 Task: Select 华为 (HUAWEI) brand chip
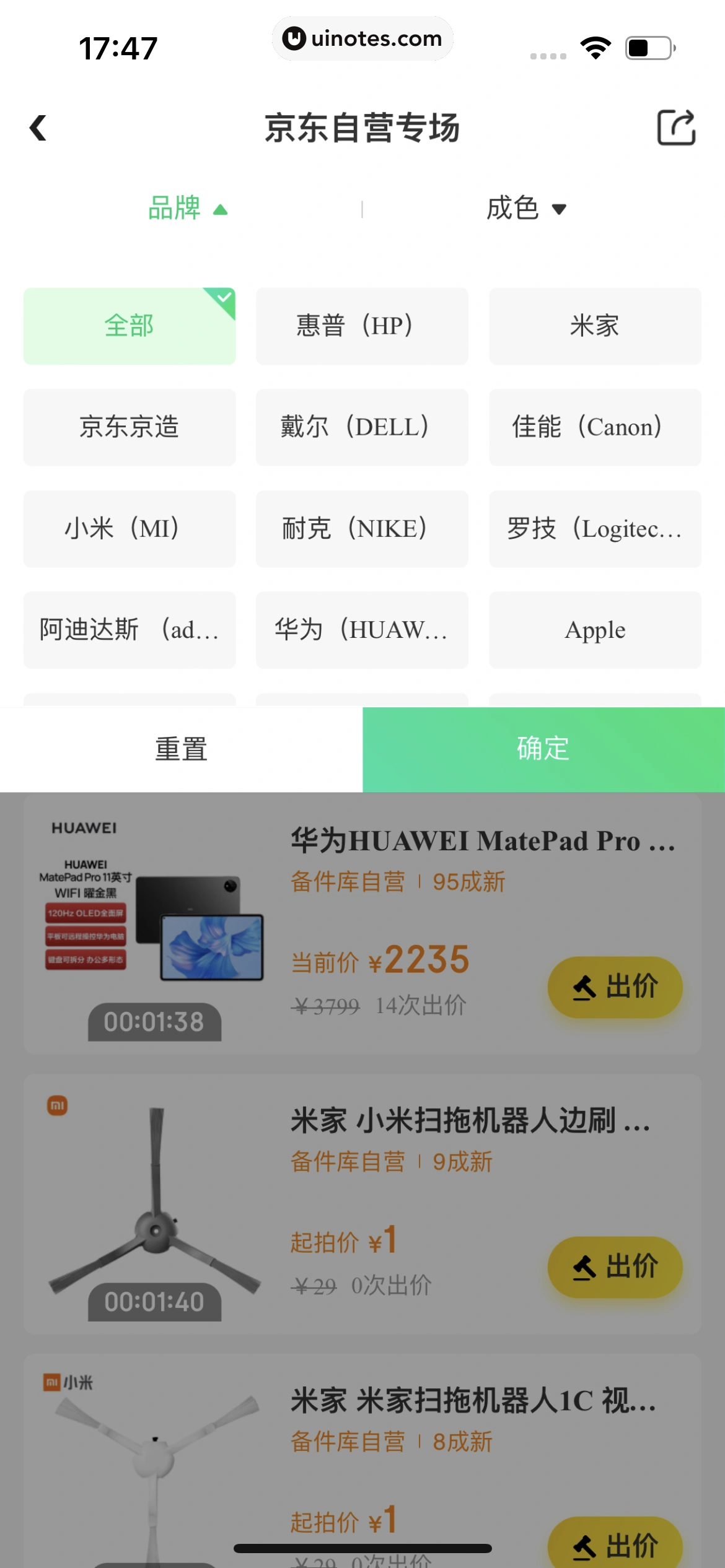pyautogui.click(x=362, y=630)
